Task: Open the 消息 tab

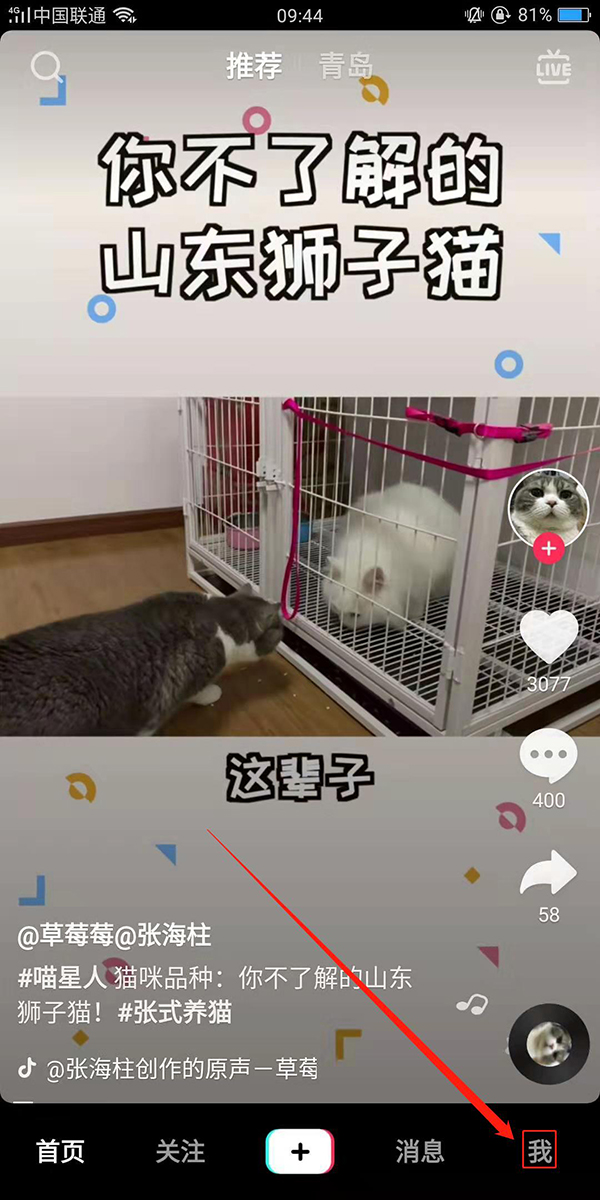Action: click(x=420, y=1151)
